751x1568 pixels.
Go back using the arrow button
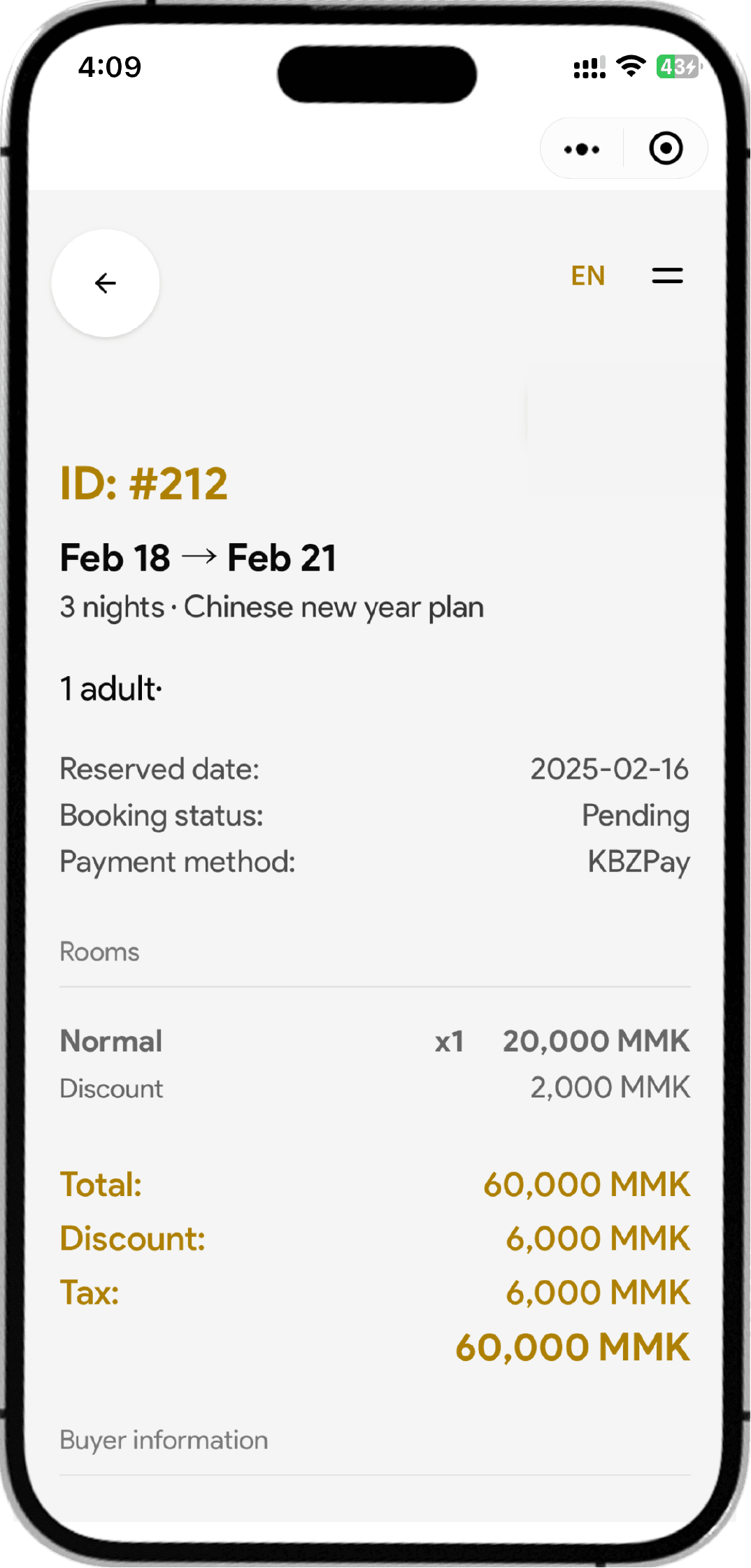click(106, 283)
